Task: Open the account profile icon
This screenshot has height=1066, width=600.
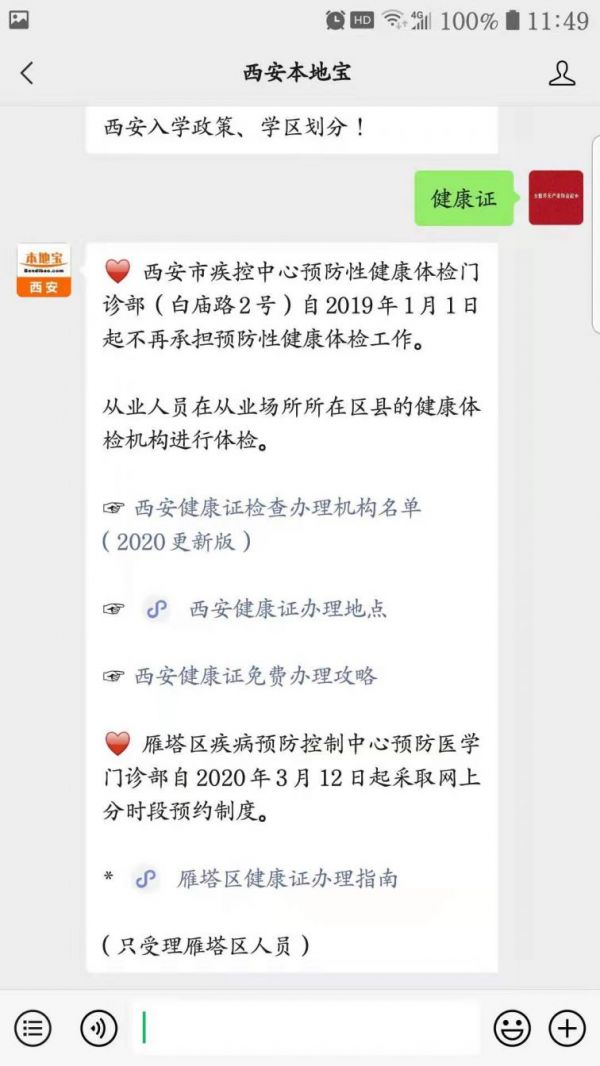Action: tap(562, 72)
